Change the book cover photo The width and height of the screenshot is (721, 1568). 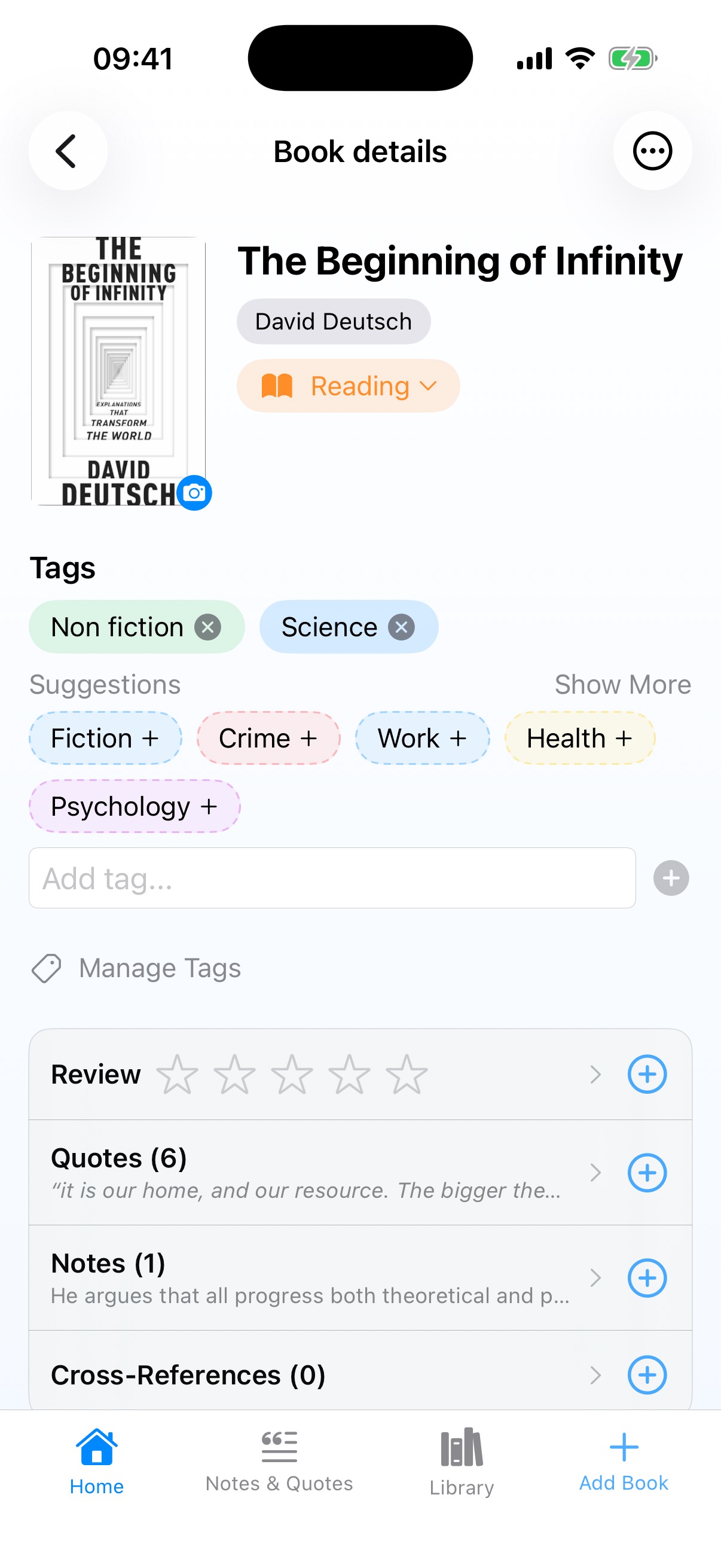(x=194, y=492)
